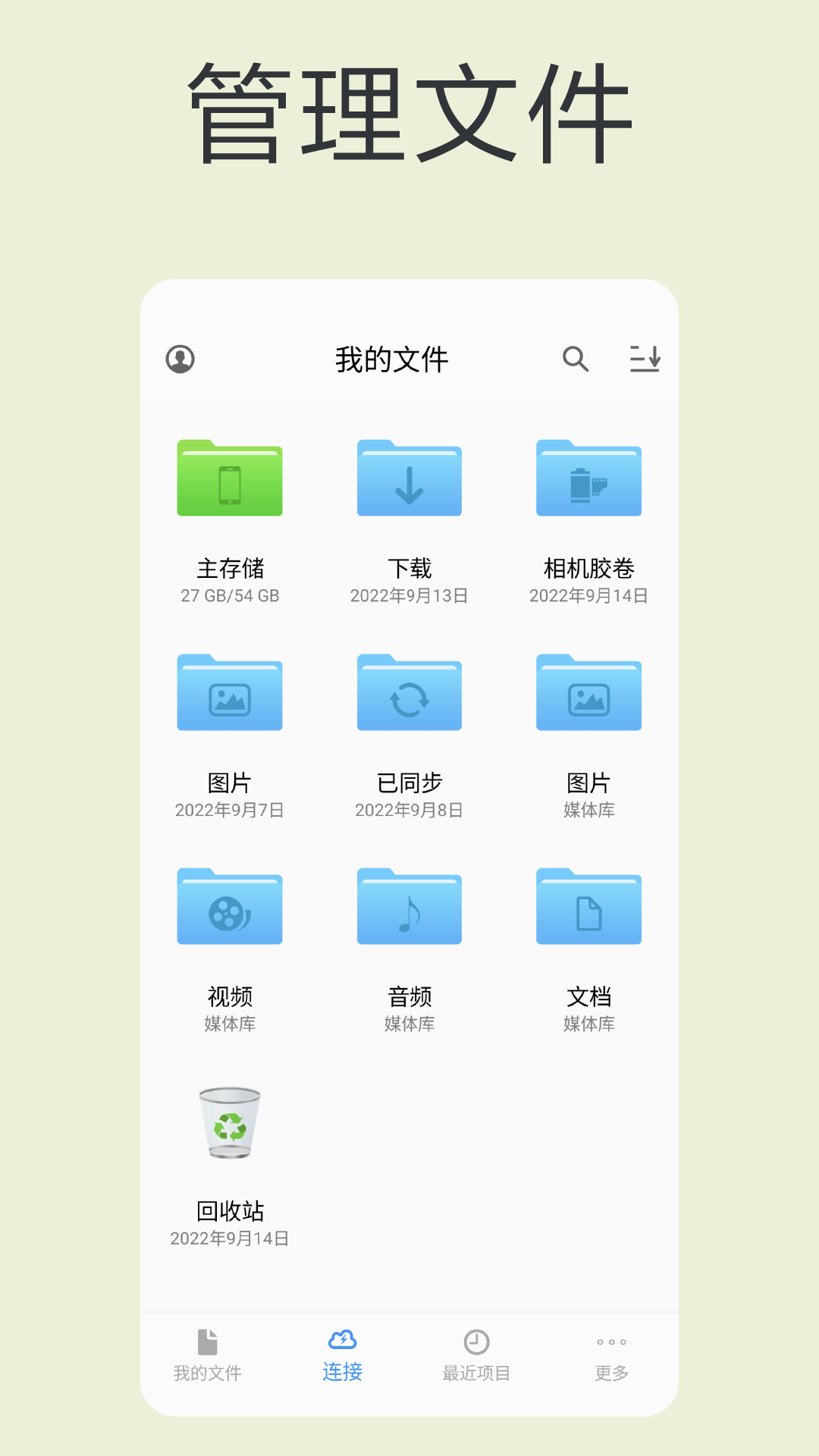The height and width of the screenshot is (1456, 819).
Task: Switch to the 连接 tab
Action: pos(343,1357)
